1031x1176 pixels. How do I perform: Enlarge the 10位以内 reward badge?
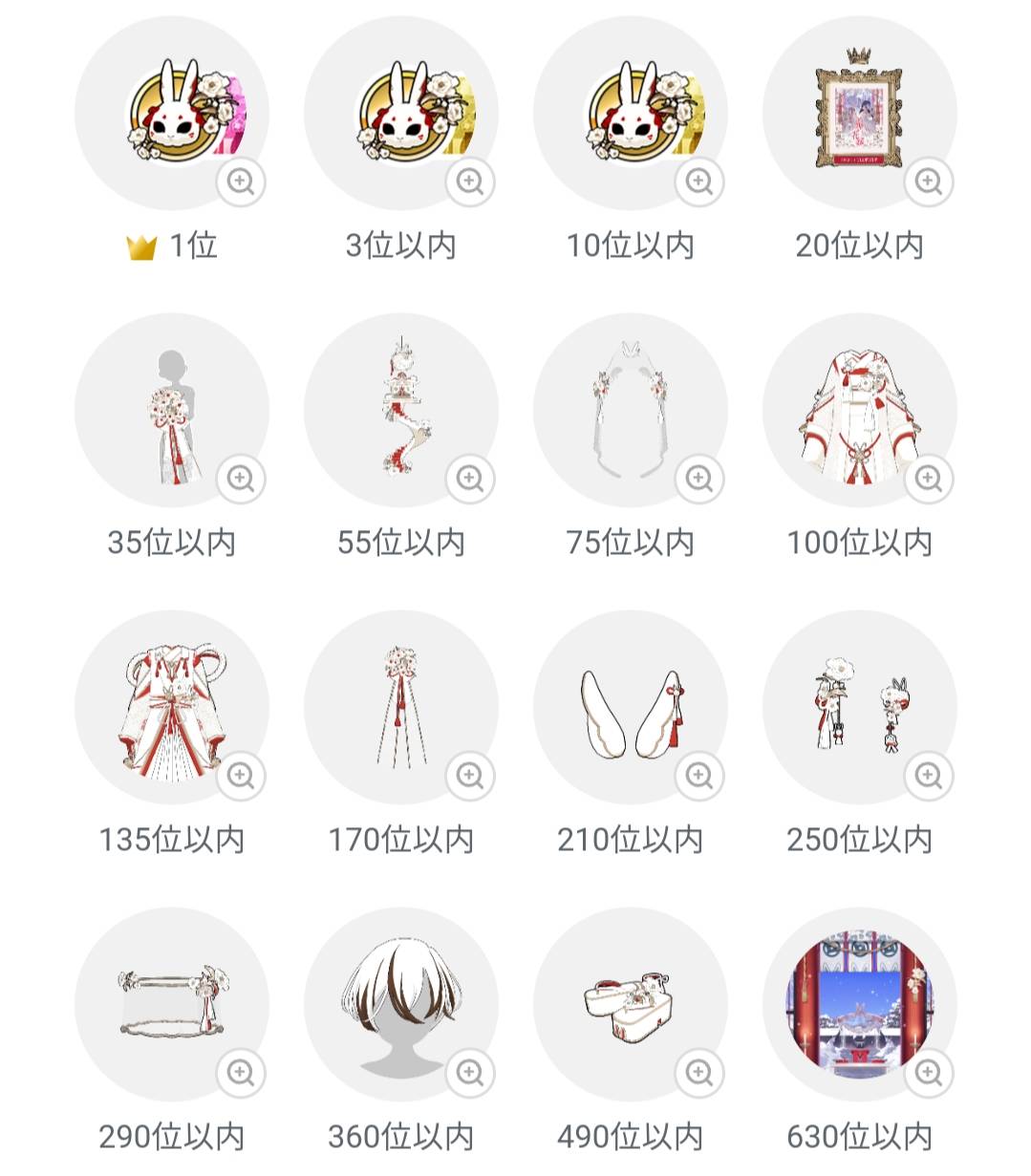[x=699, y=182]
